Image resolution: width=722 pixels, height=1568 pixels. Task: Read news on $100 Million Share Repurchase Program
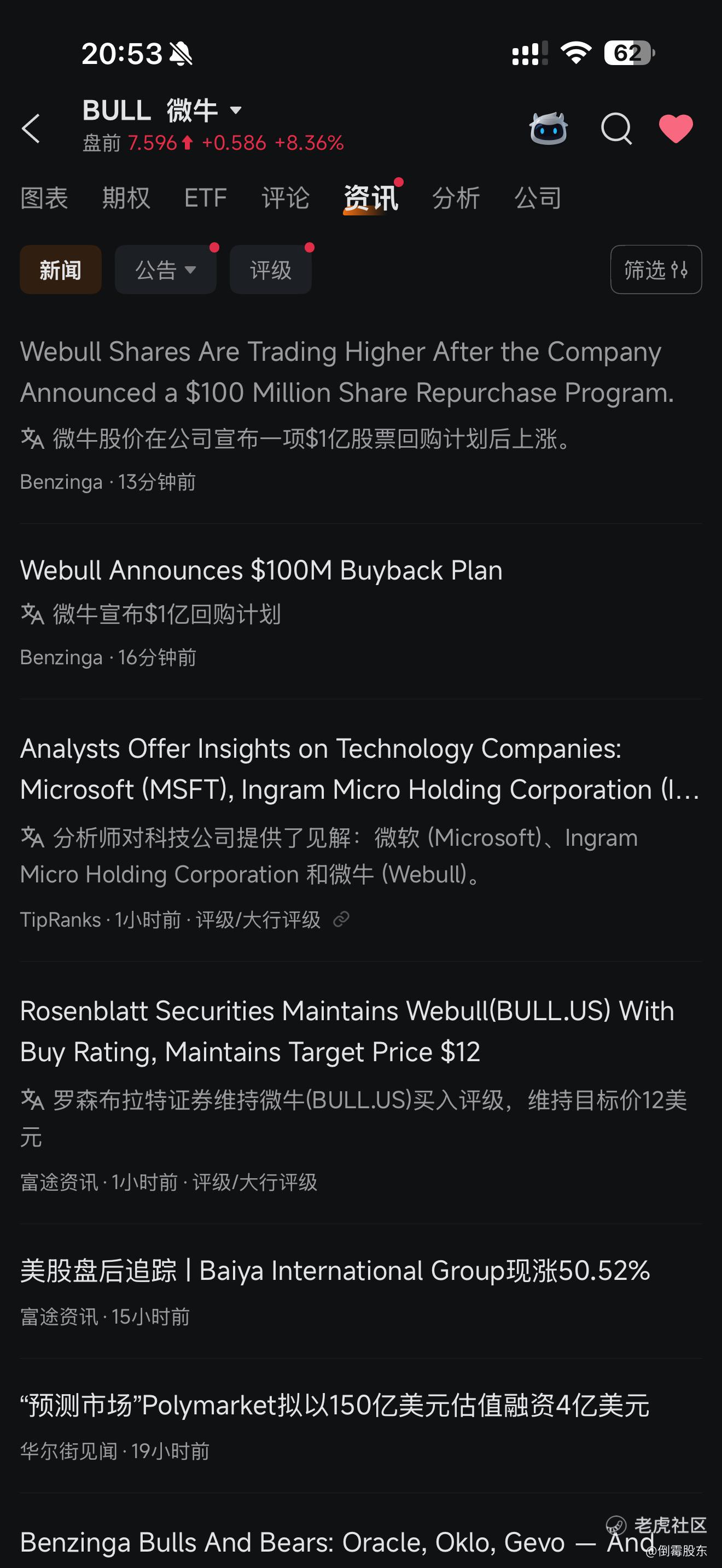pos(347,372)
